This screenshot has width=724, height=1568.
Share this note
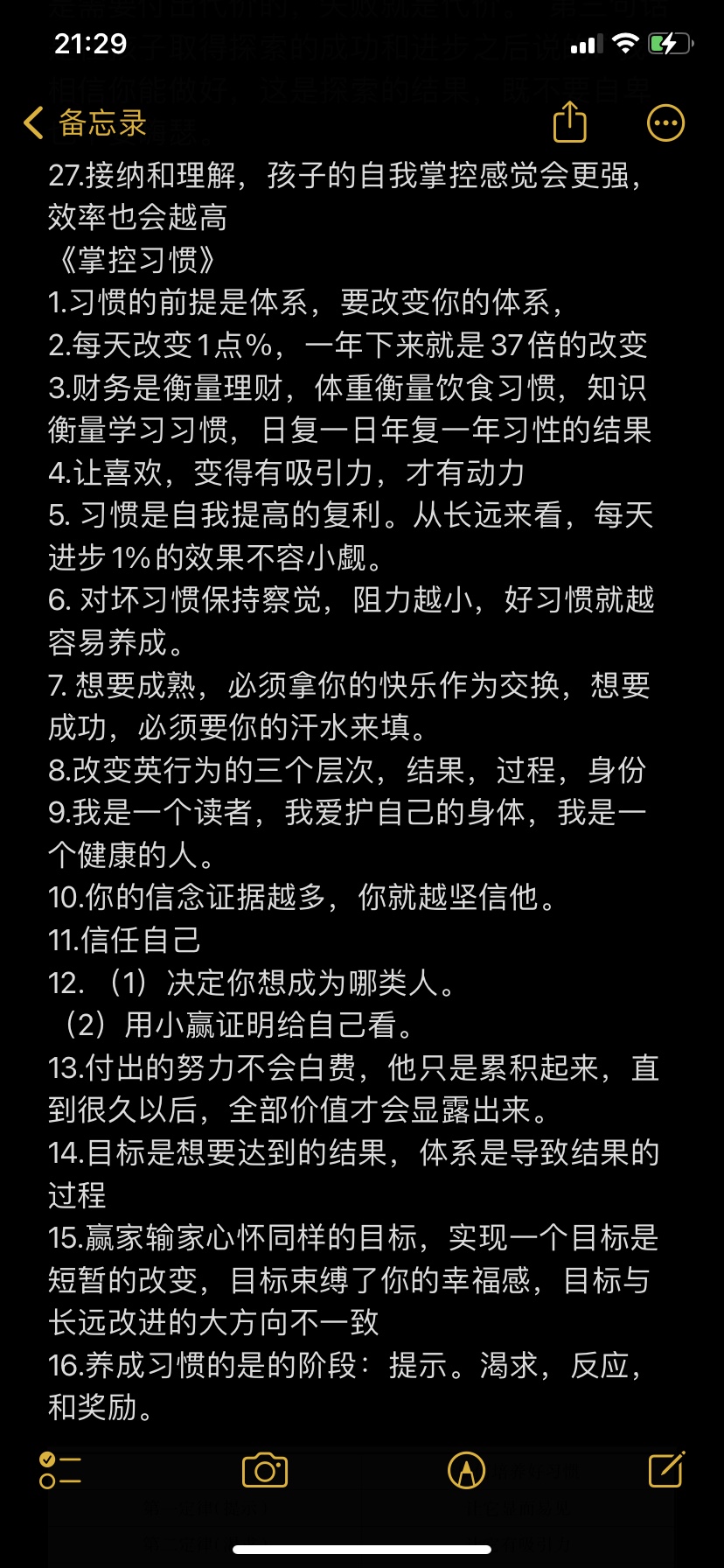point(570,122)
